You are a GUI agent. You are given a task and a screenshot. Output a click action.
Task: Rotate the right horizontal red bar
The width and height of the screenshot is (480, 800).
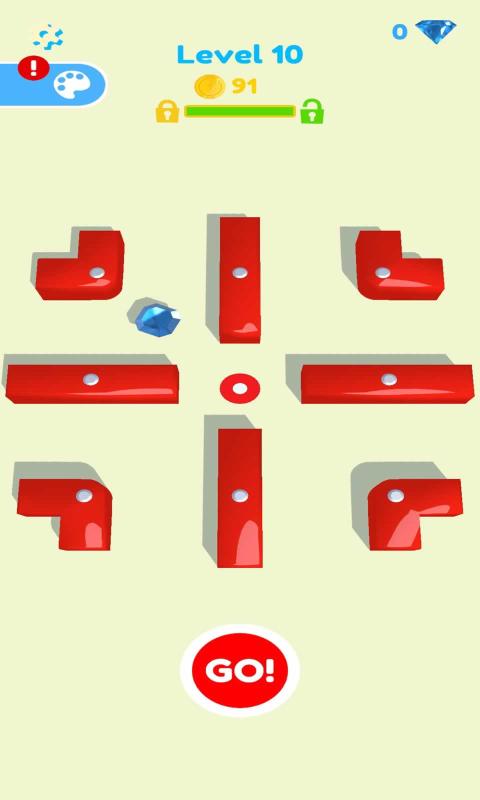pyautogui.click(x=388, y=384)
